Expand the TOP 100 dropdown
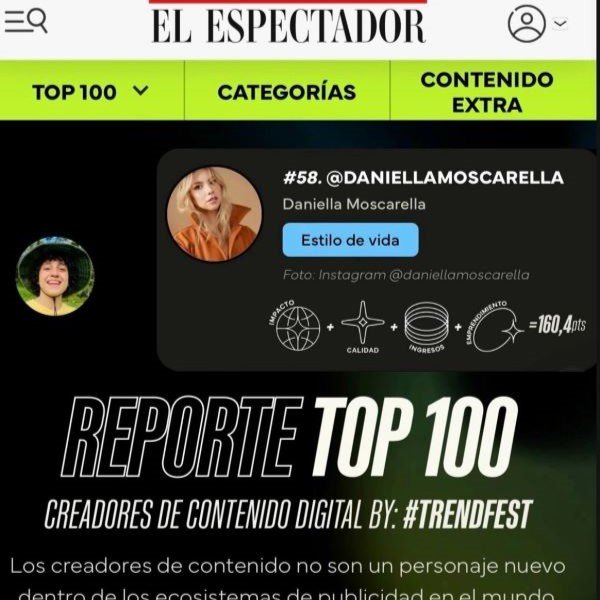 (x=91, y=92)
